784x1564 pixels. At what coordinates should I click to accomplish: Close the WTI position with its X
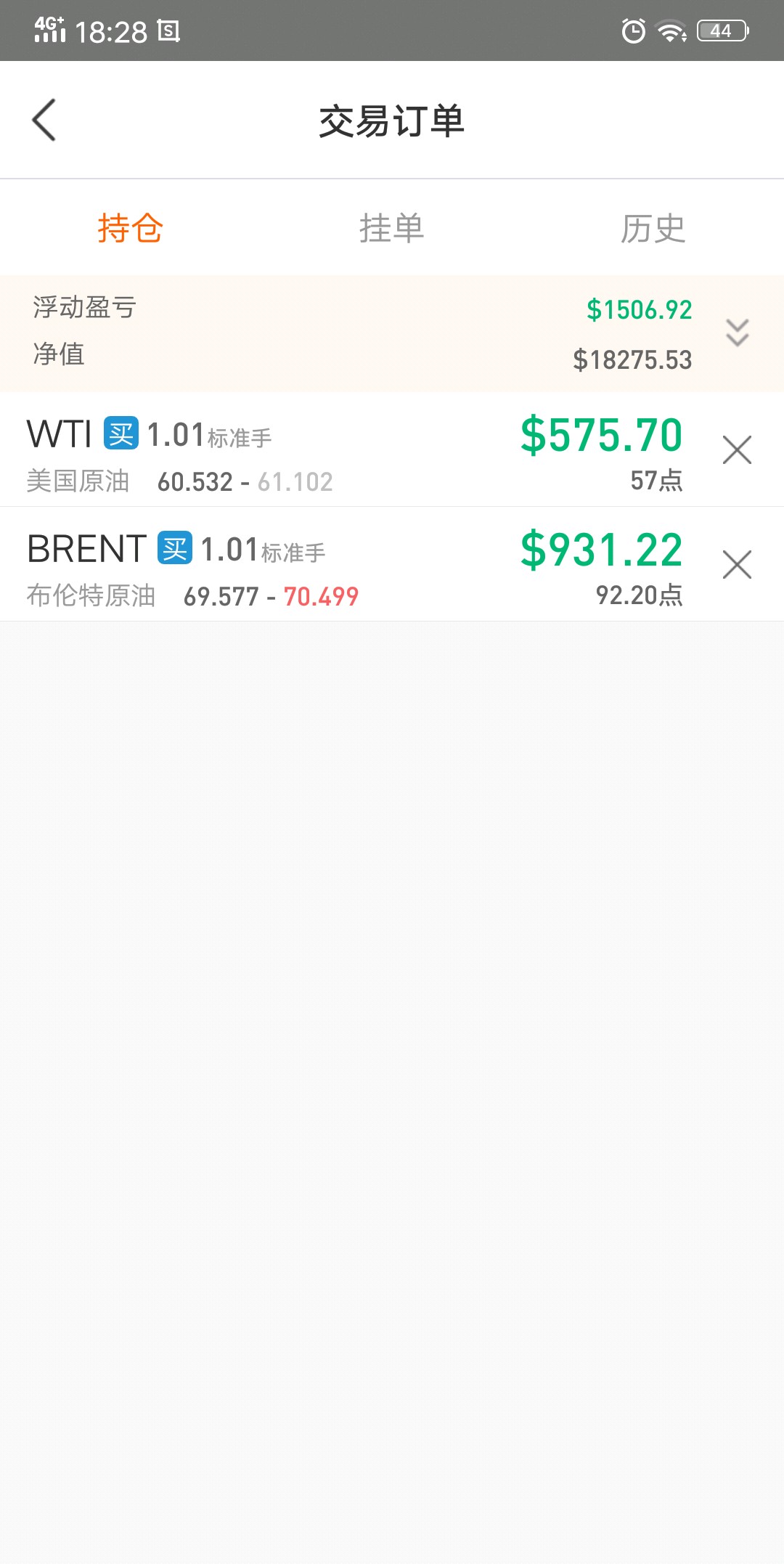[738, 449]
